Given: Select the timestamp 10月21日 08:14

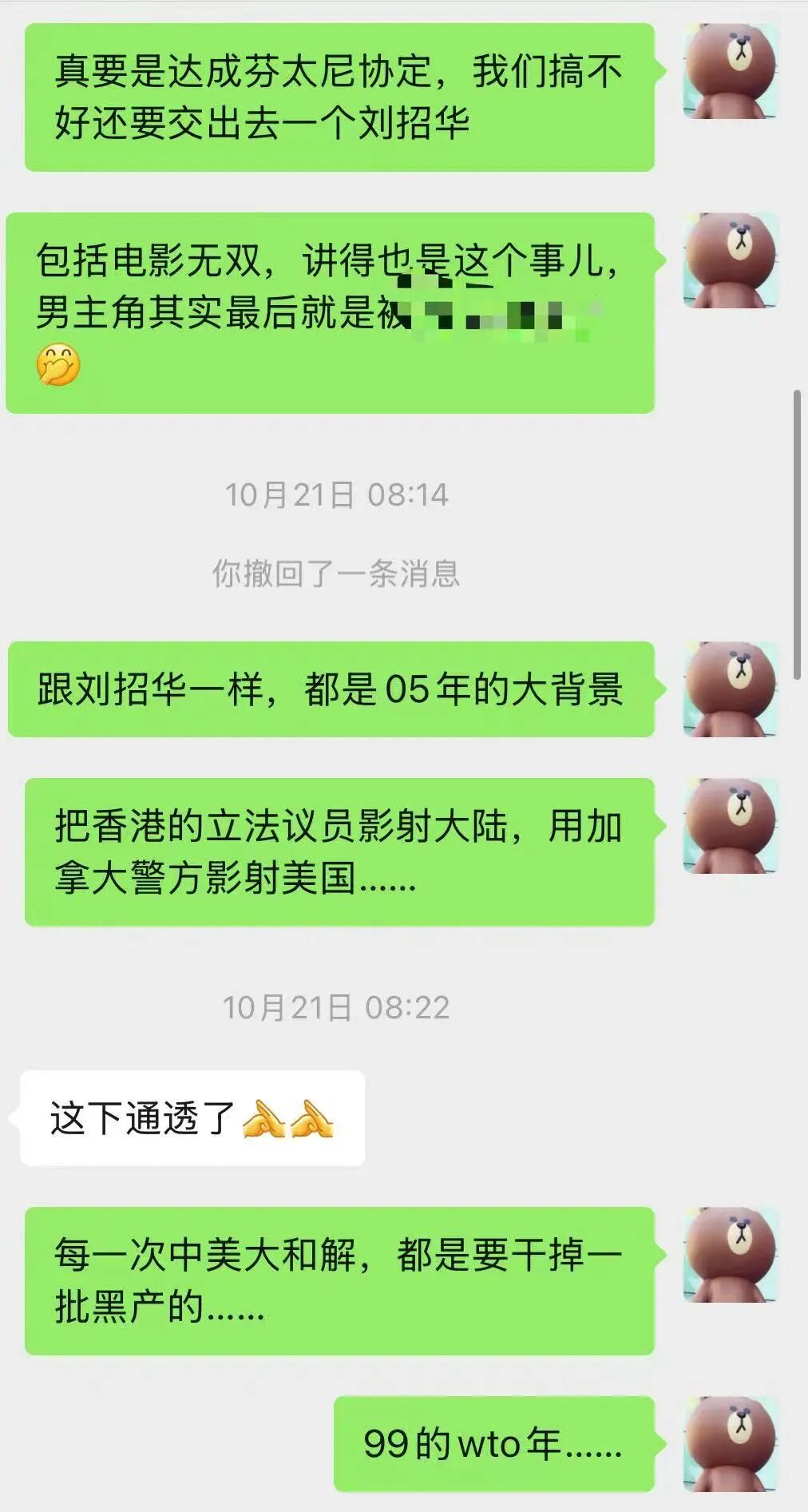Looking at the screenshot, I should click(x=336, y=494).
